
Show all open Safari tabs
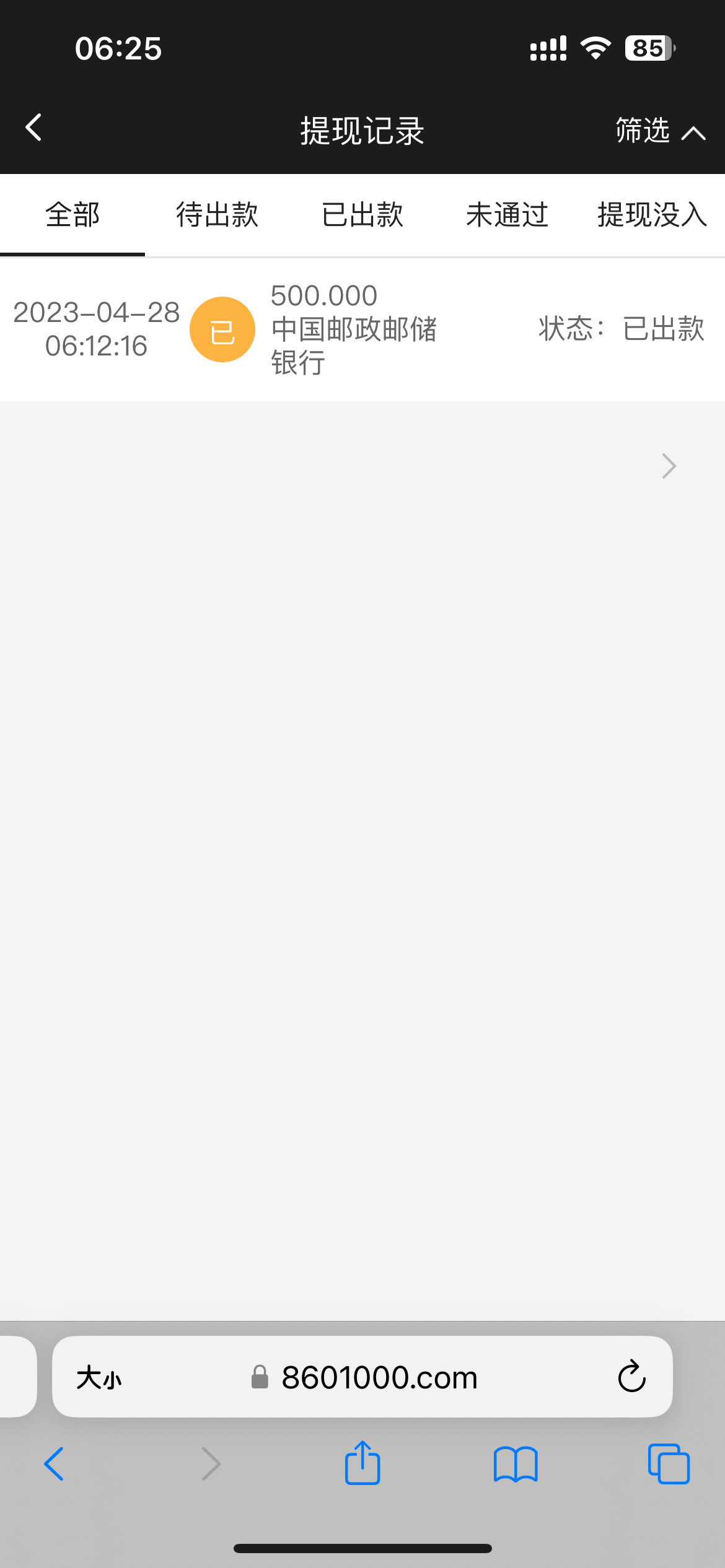click(x=669, y=1465)
